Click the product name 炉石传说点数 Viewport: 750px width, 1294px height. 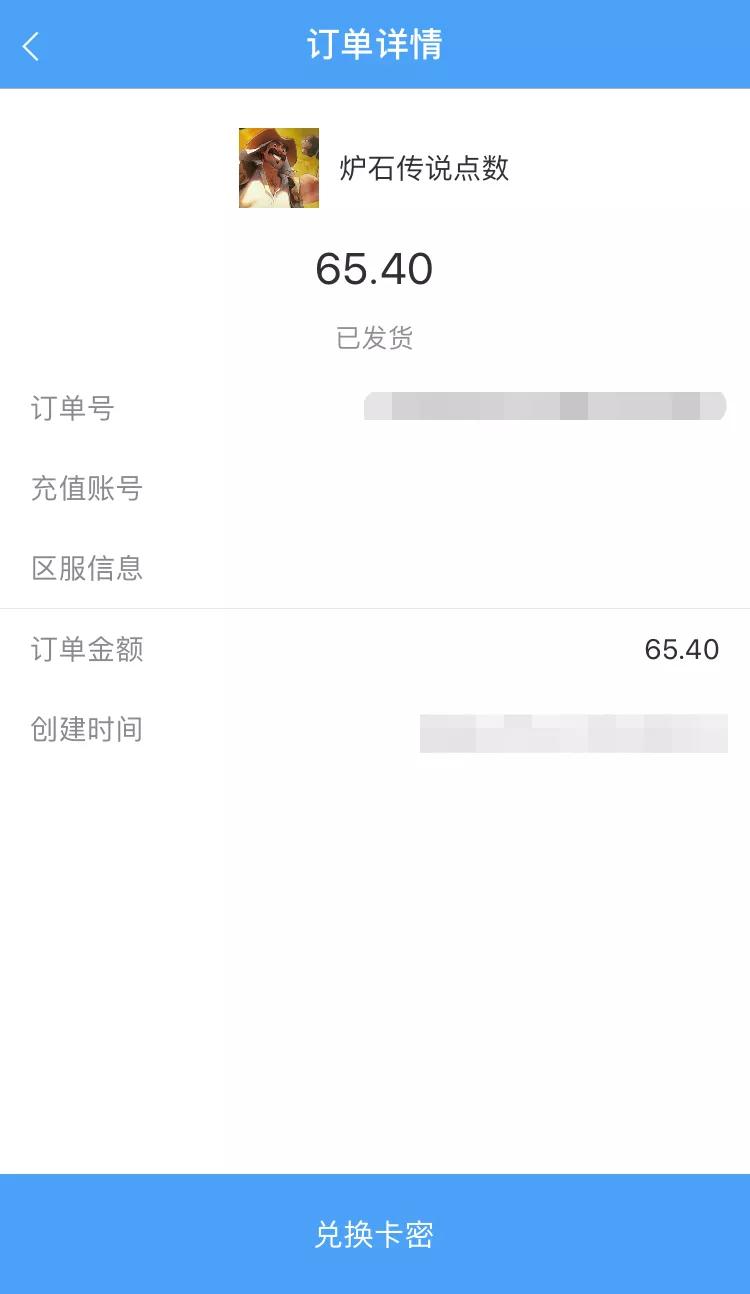click(423, 170)
